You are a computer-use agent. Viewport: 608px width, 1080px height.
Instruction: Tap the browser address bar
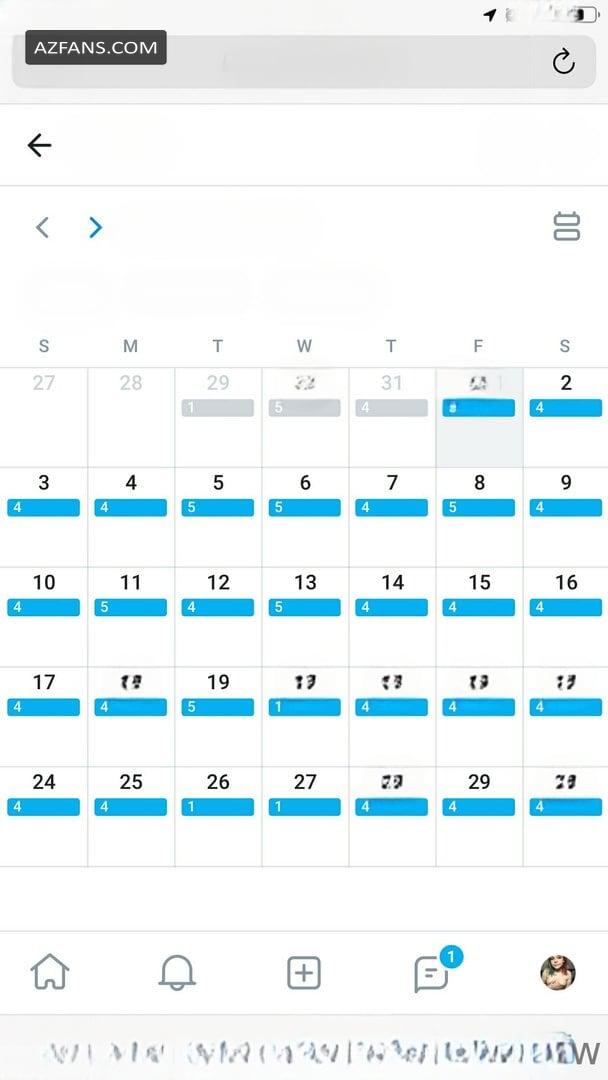304,61
